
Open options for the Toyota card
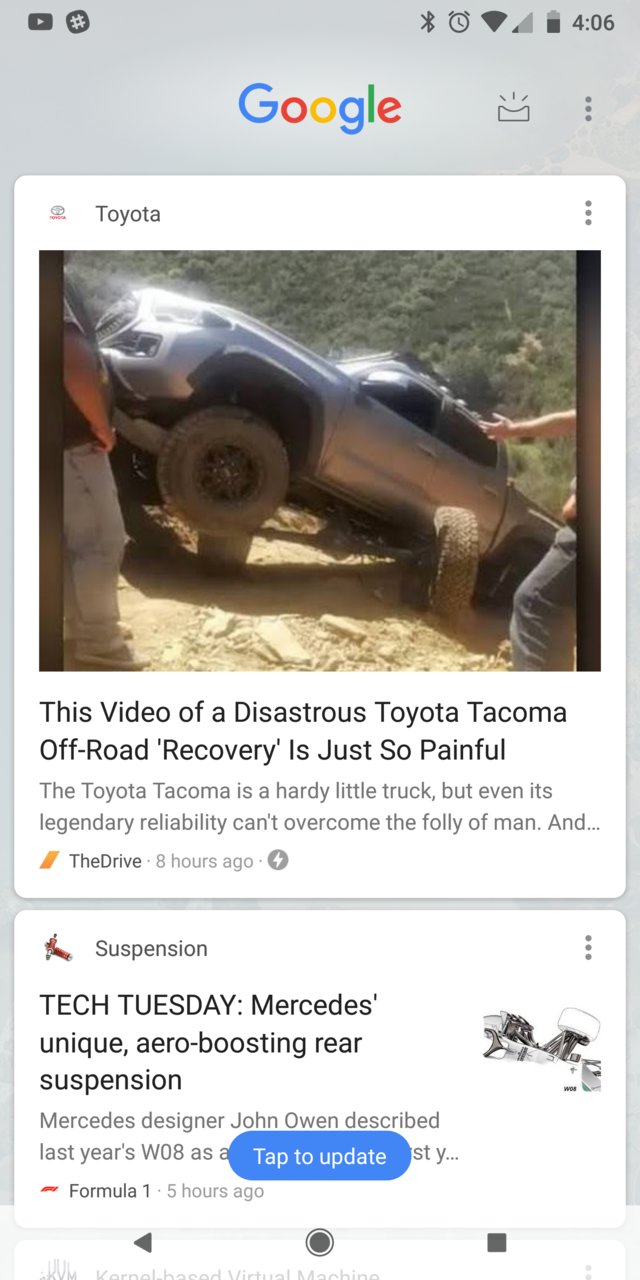click(x=588, y=213)
